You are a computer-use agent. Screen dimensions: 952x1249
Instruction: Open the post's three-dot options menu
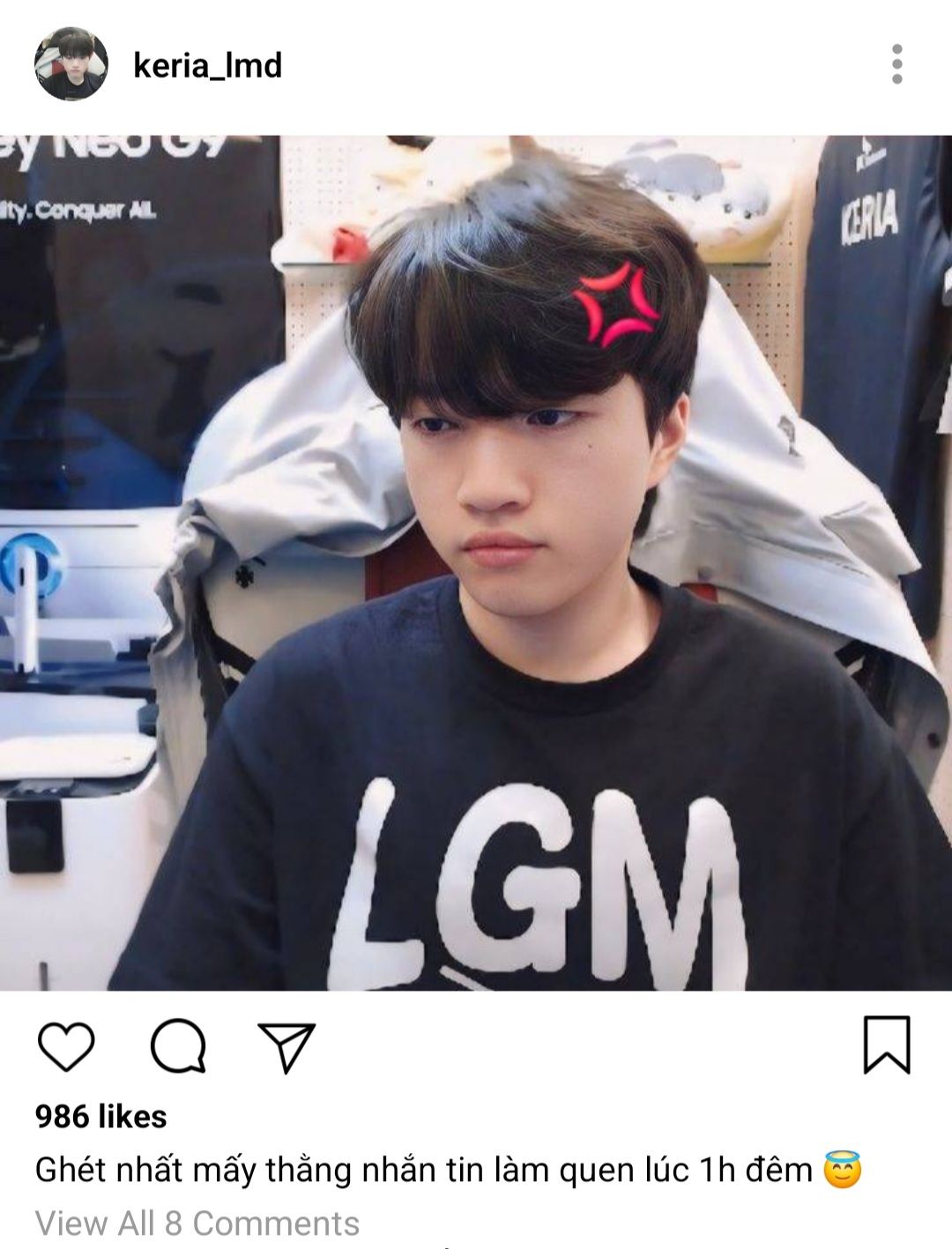(896, 64)
